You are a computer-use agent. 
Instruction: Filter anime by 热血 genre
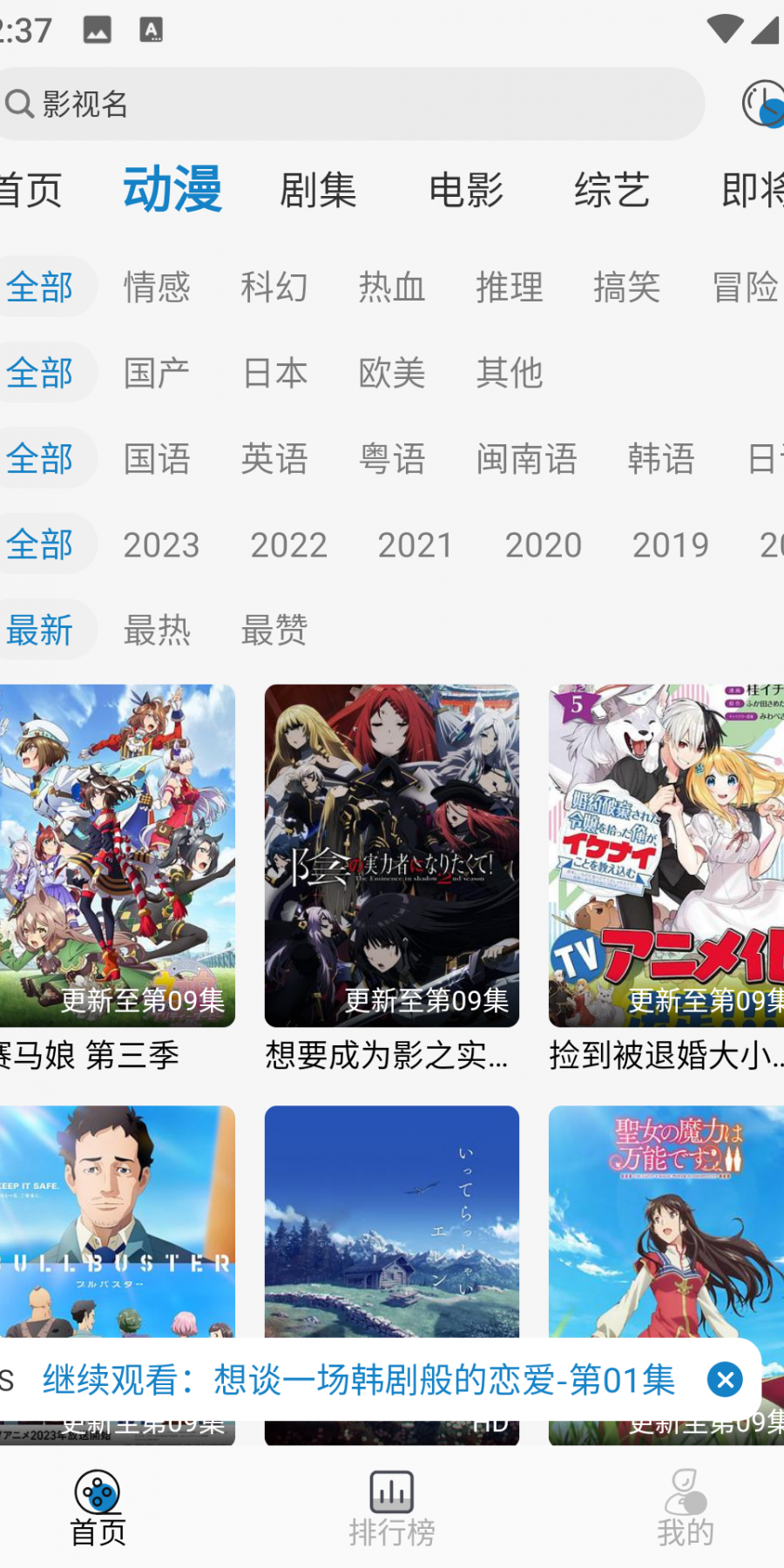(x=392, y=287)
